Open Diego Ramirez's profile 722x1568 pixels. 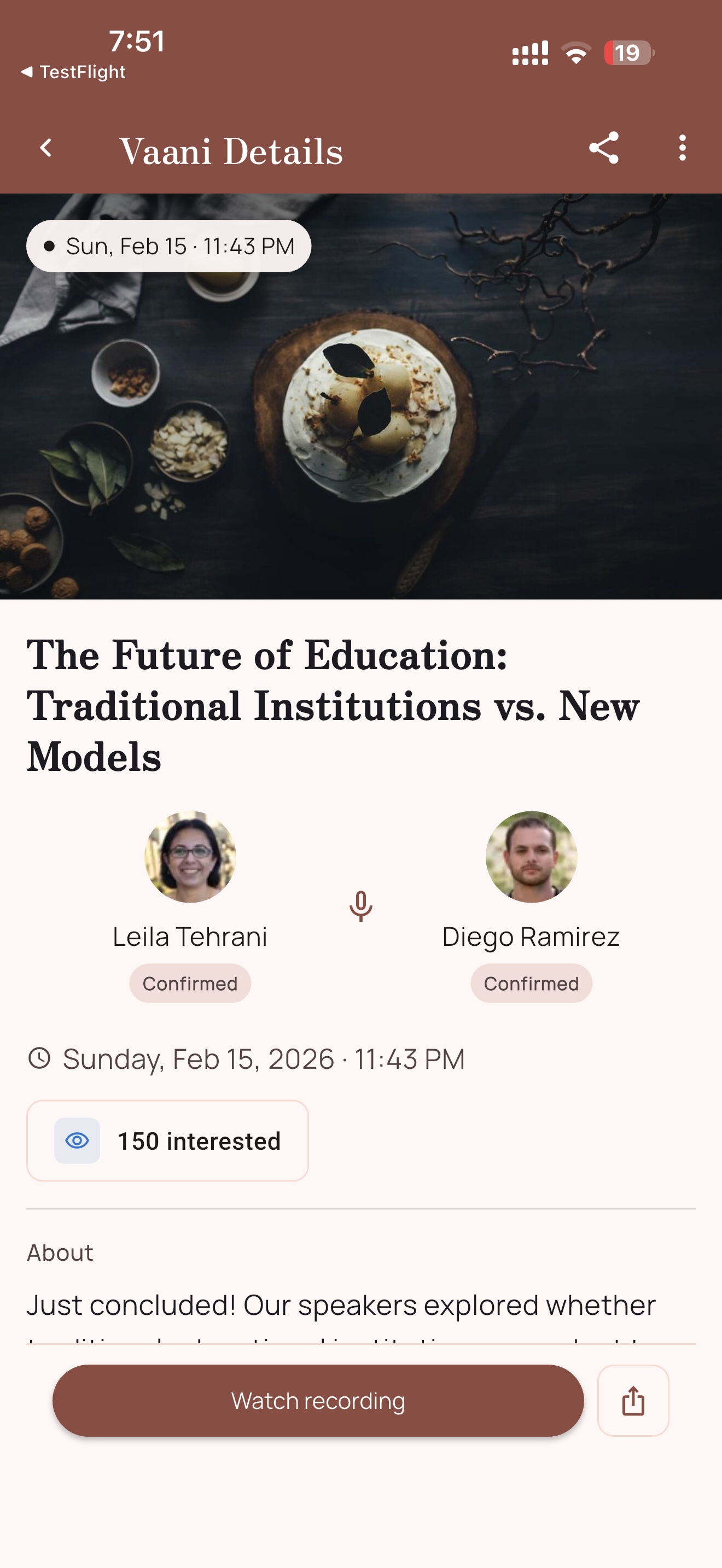tap(531, 857)
